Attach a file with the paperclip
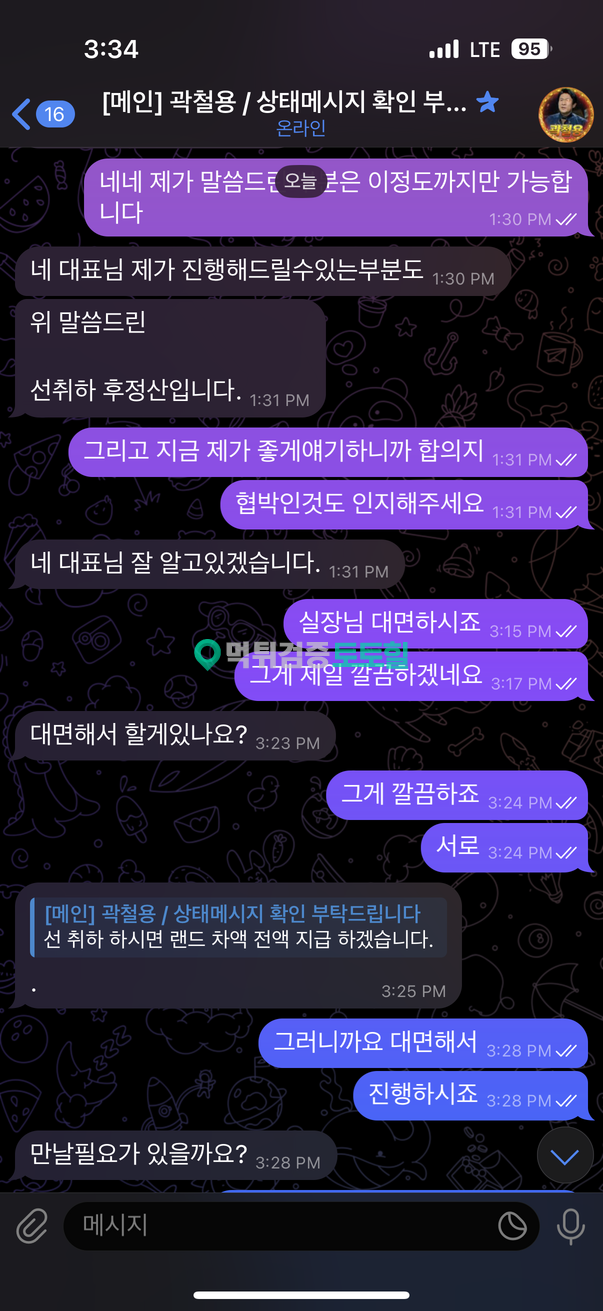603x1311 pixels. [x=31, y=1226]
